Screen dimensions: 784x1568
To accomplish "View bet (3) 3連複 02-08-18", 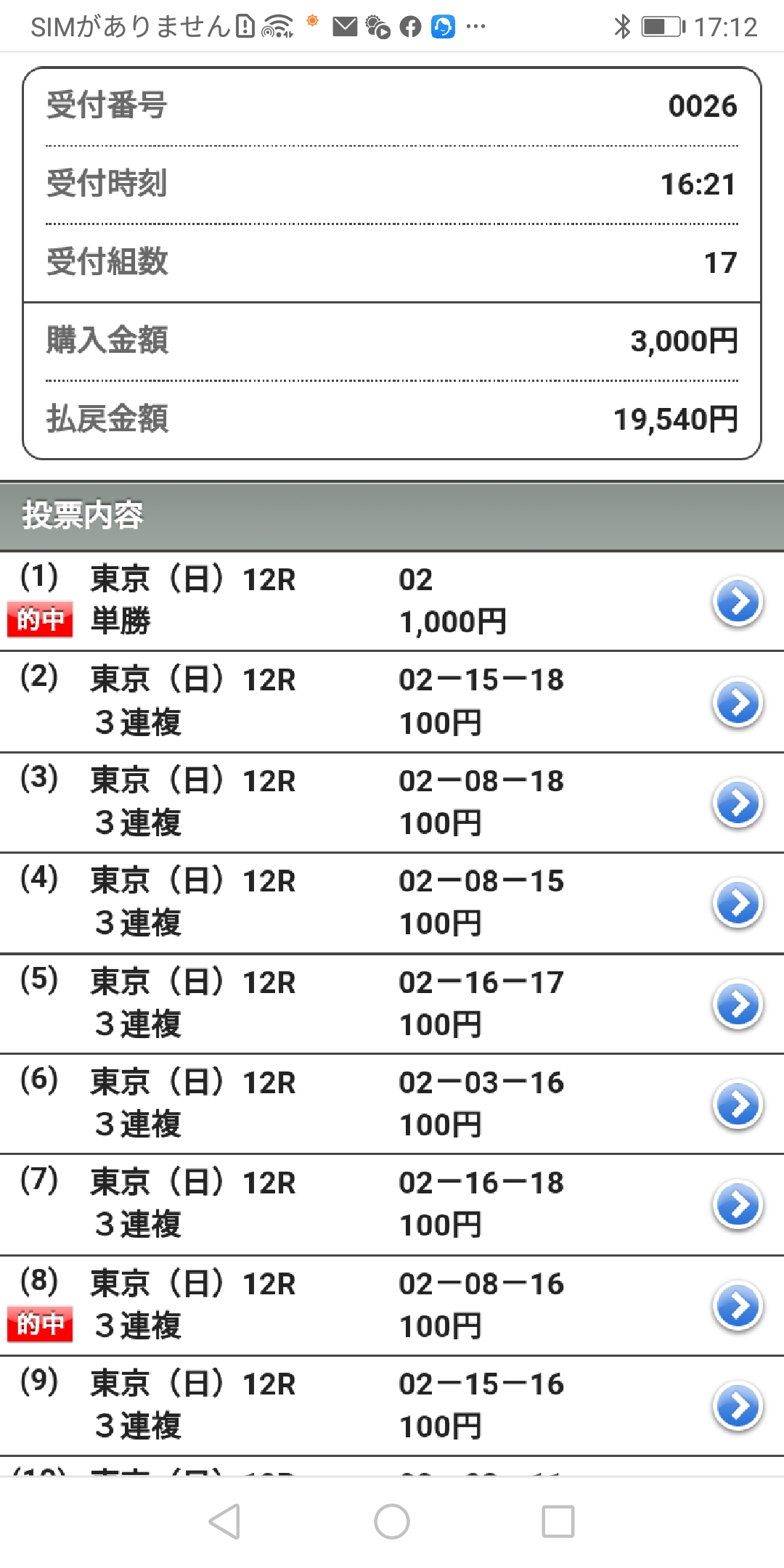I will point(738,803).
